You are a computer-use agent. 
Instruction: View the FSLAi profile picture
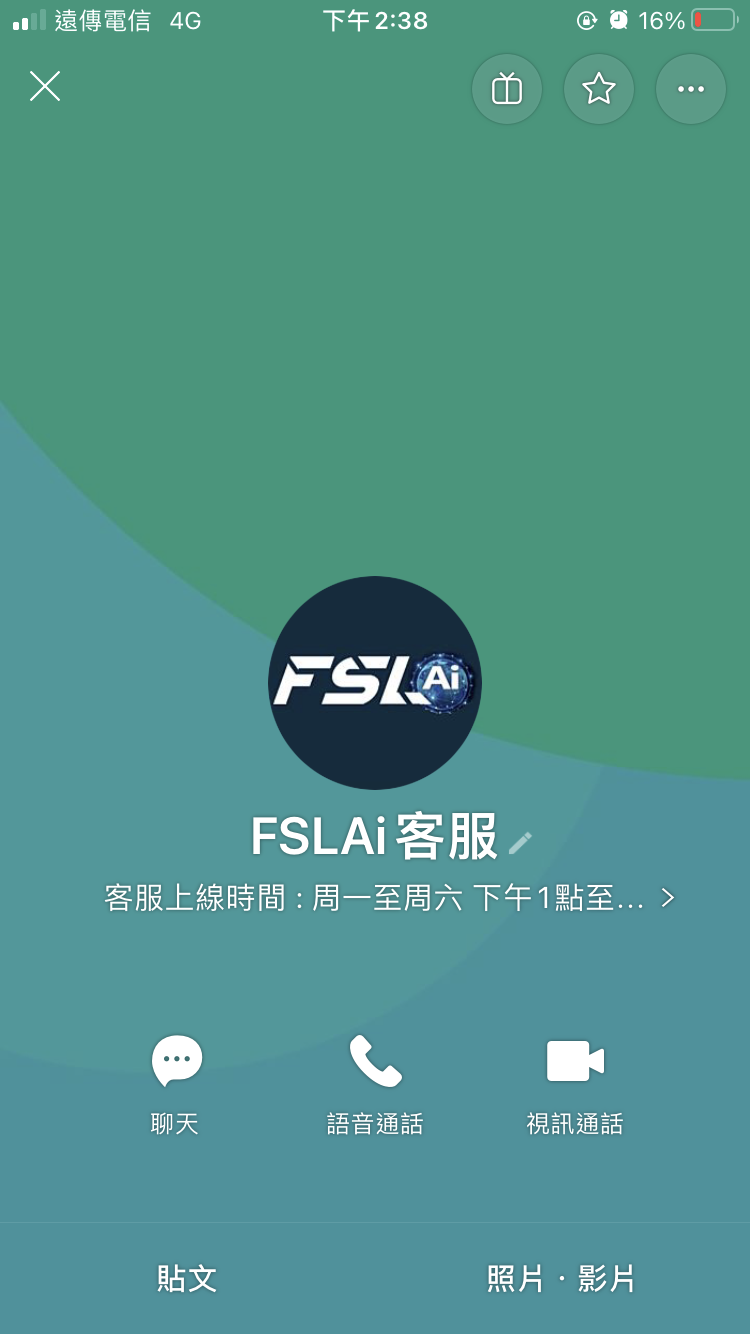coord(375,683)
